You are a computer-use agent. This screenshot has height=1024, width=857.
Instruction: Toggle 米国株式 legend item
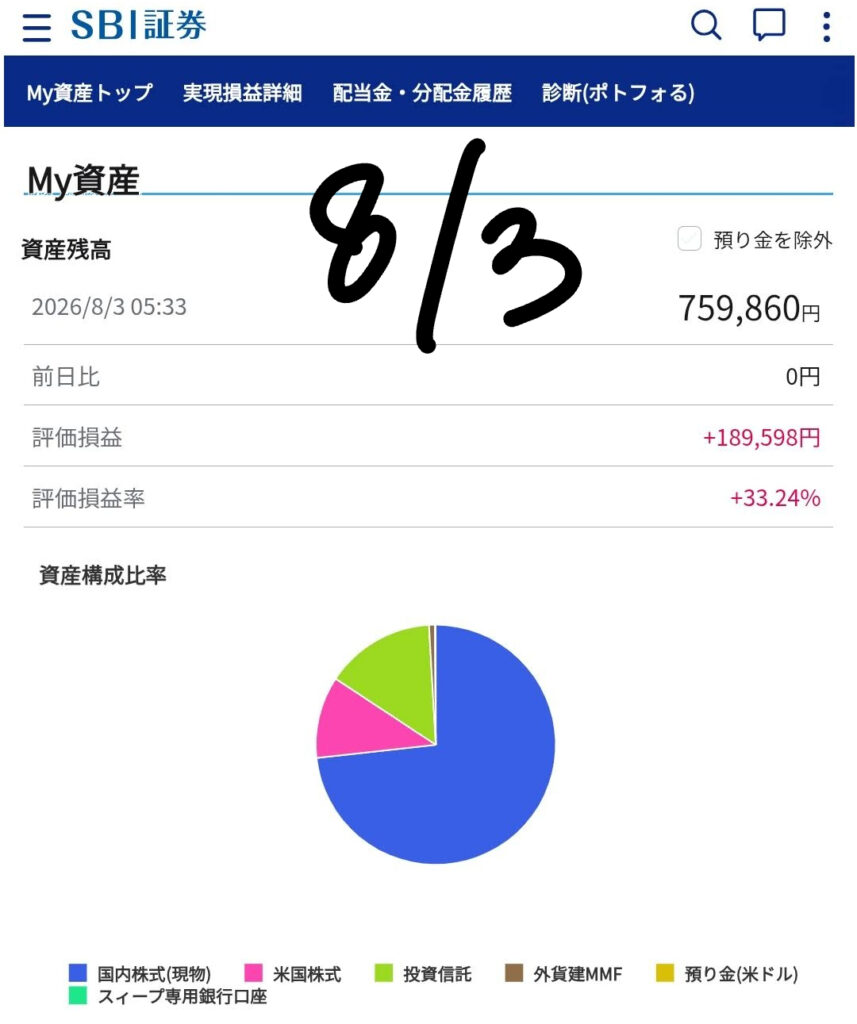coord(293,974)
